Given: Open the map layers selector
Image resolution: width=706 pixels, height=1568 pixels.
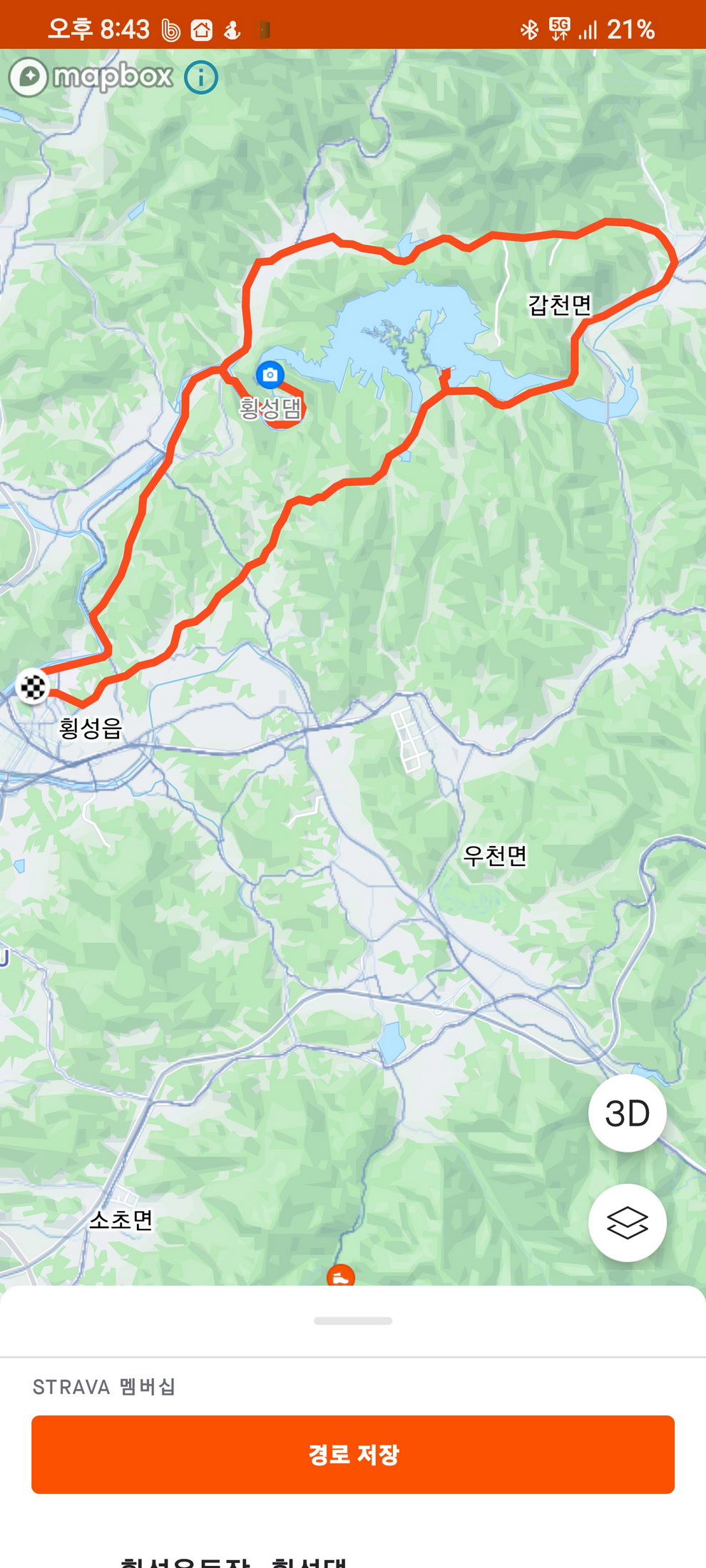Looking at the screenshot, I should (x=628, y=1223).
